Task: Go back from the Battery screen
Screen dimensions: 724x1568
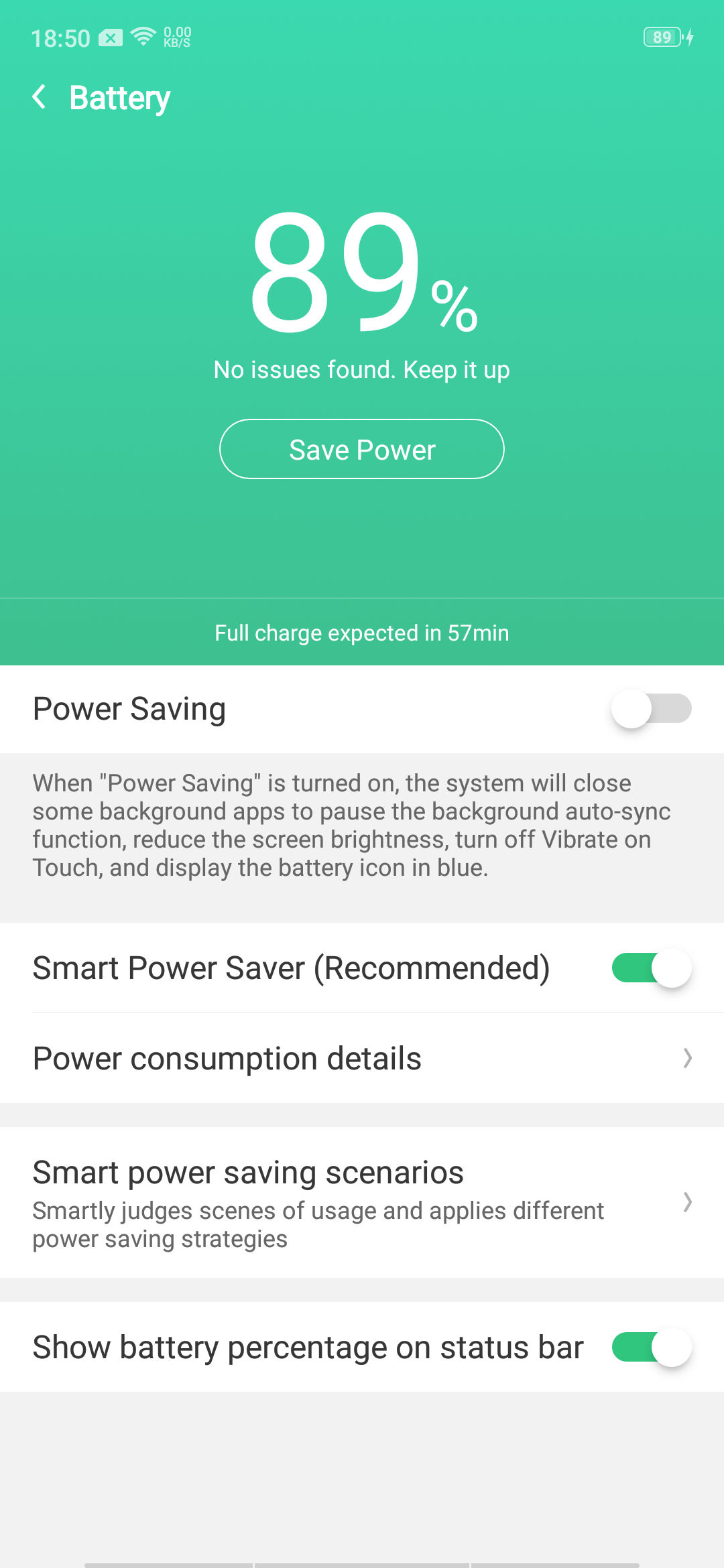Action: [x=40, y=97]
